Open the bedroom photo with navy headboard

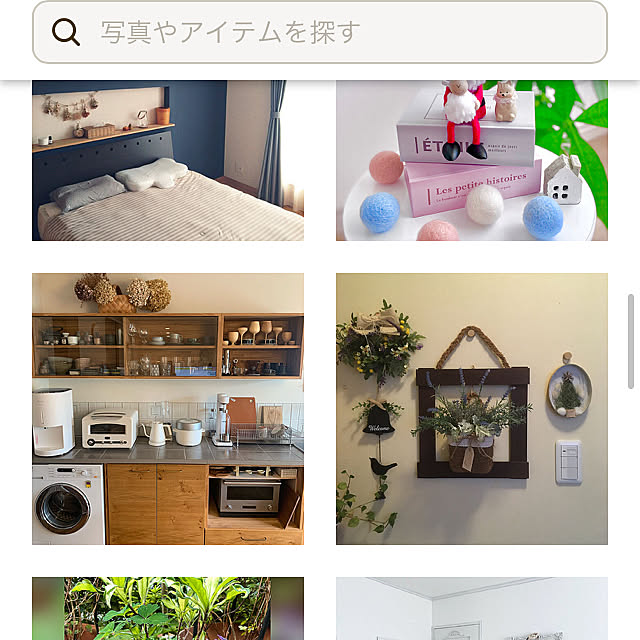pyautogui.click(x=168, y=160)
